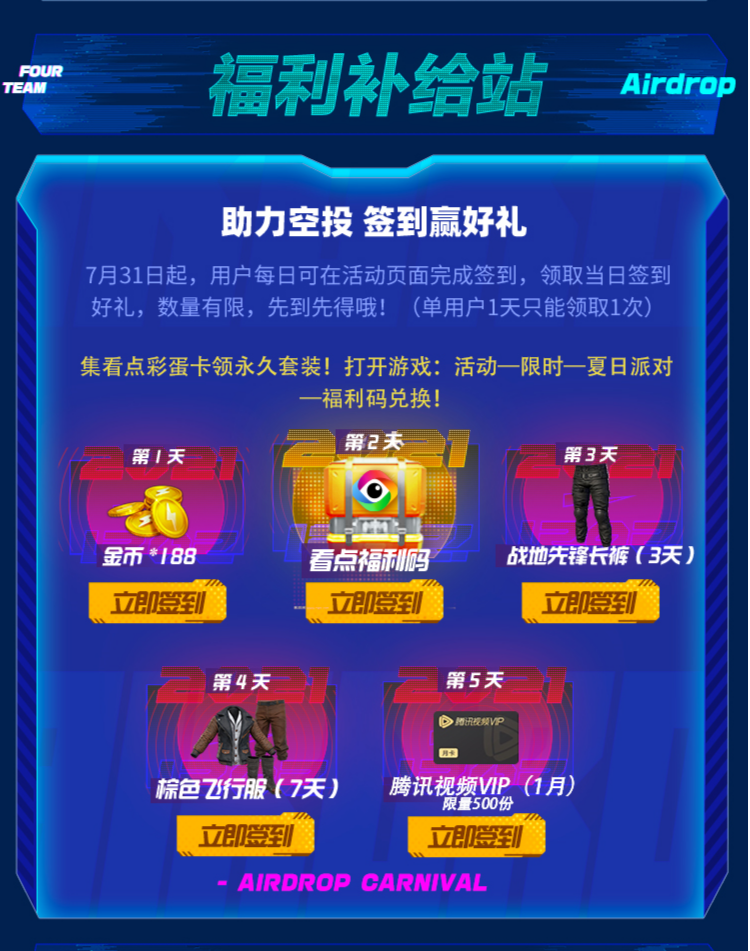
Task: Tap 立即签到 under the 看点福利码 day 2 reward
Action: tap(374, 602)
